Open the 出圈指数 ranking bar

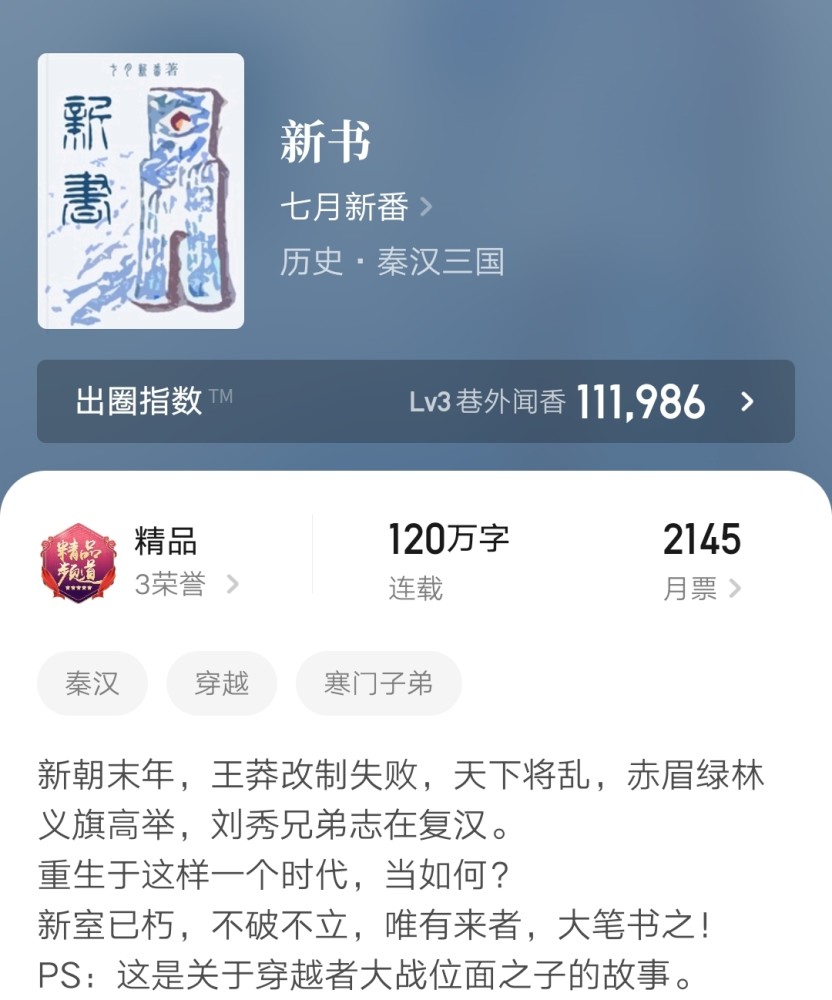[416, 402]
